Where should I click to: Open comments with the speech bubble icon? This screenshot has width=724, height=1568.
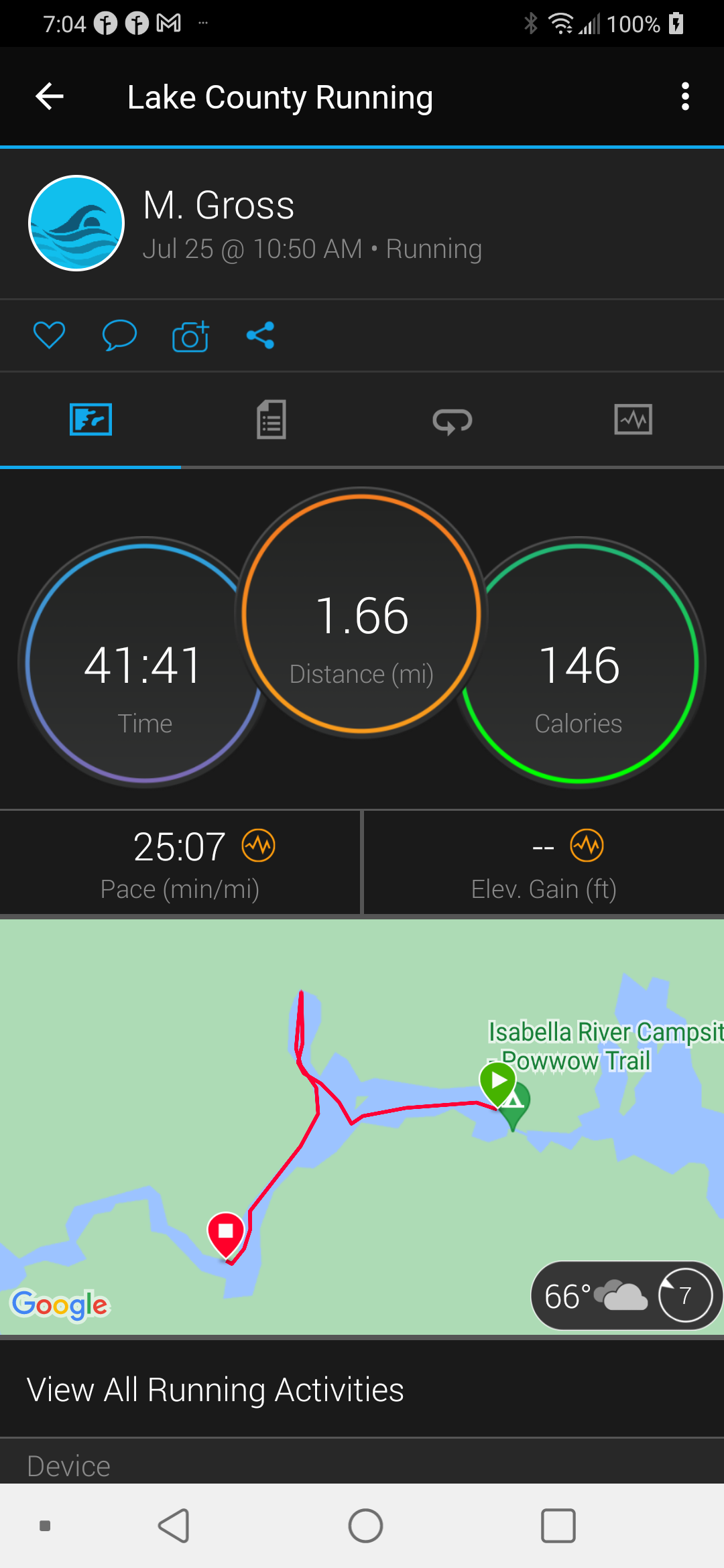(119, 335)
